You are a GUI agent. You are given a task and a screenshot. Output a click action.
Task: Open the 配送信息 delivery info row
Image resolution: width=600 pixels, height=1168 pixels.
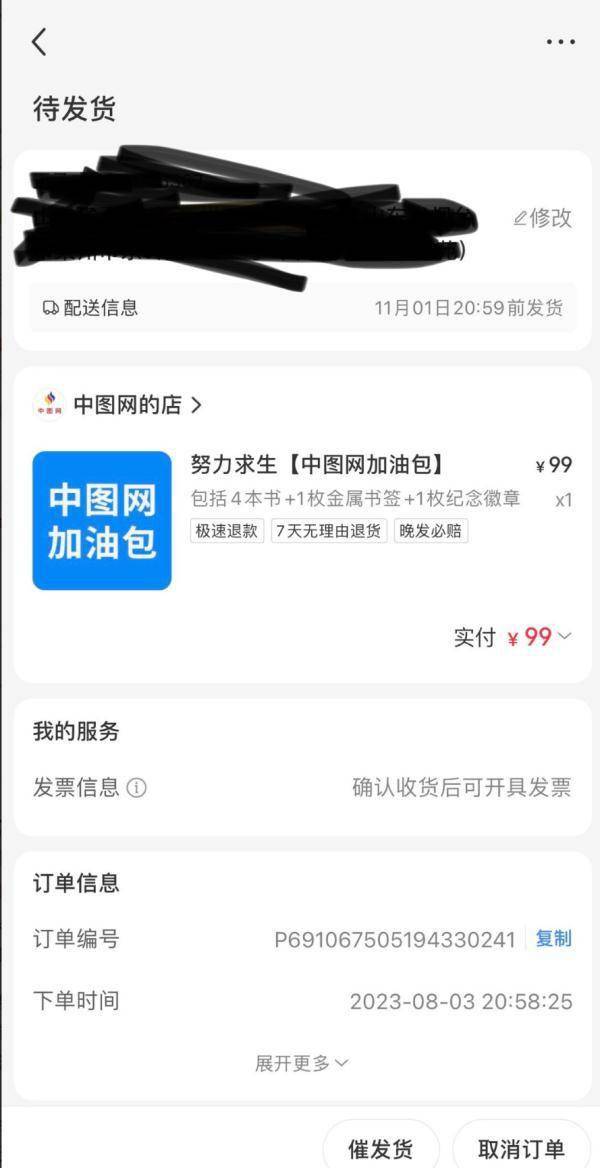coord(300,308)
